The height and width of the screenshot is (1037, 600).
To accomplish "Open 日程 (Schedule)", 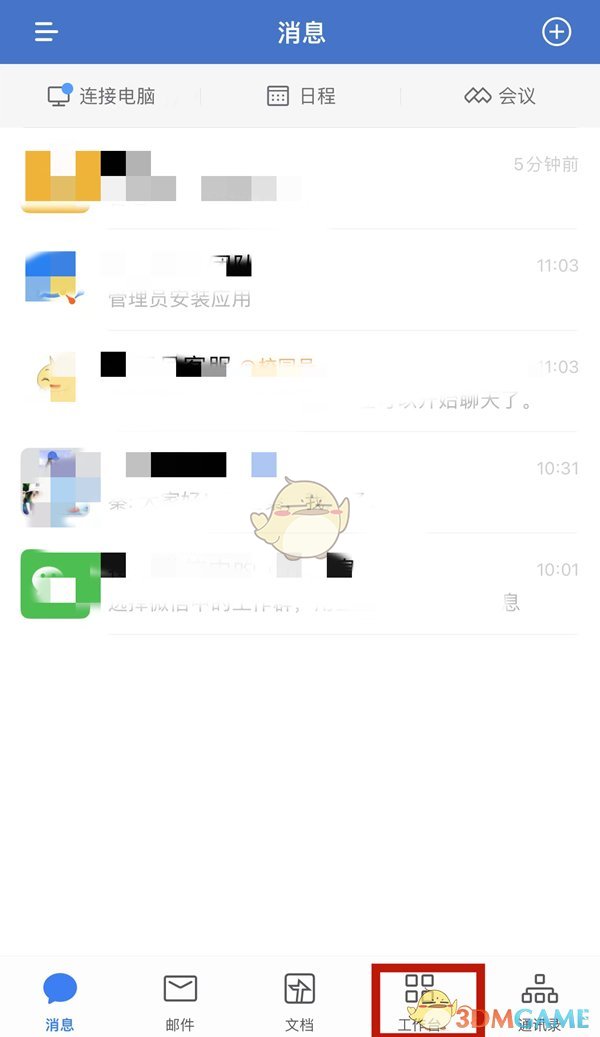I will click(300, 96).
